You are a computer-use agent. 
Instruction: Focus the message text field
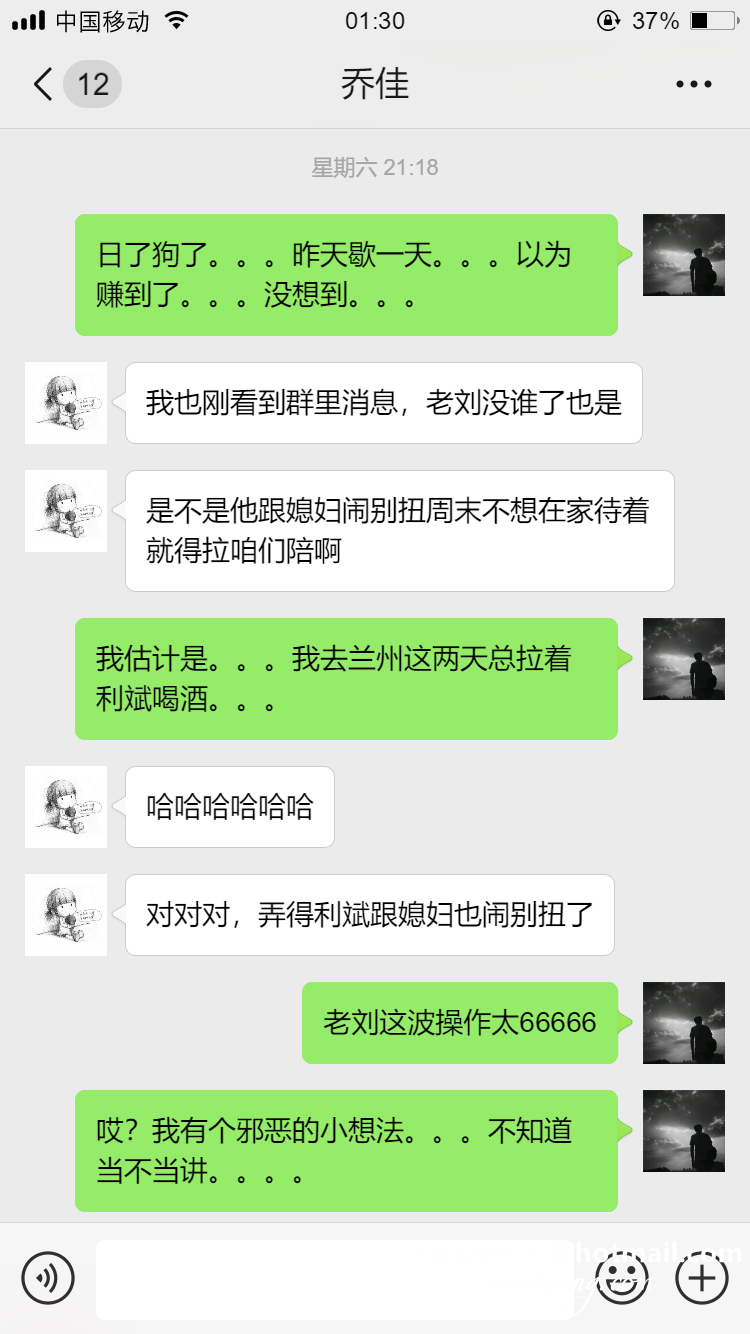coord(335,1279)
